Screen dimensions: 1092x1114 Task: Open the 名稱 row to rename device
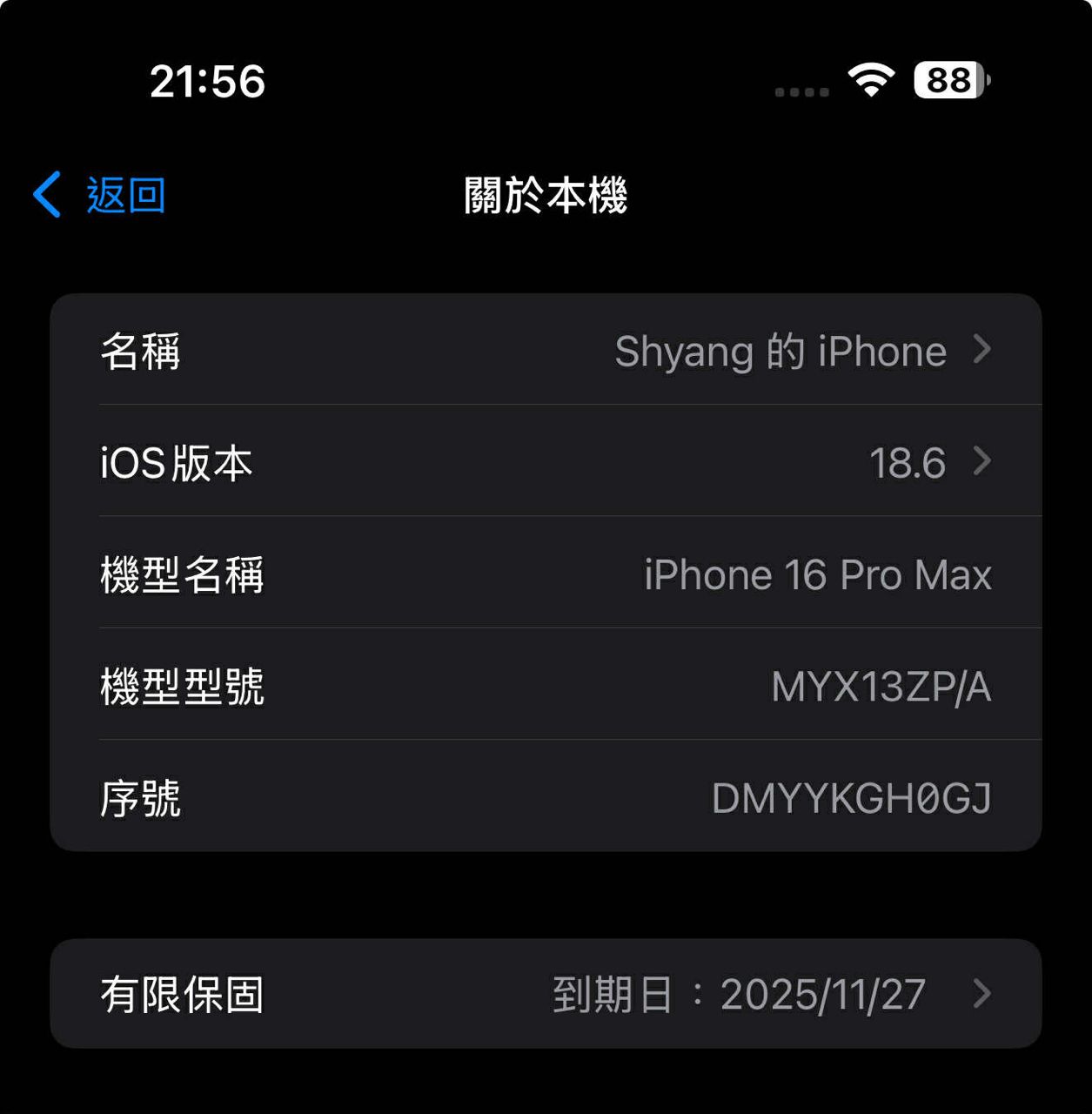pyautogui.click(x=546, y=351)
